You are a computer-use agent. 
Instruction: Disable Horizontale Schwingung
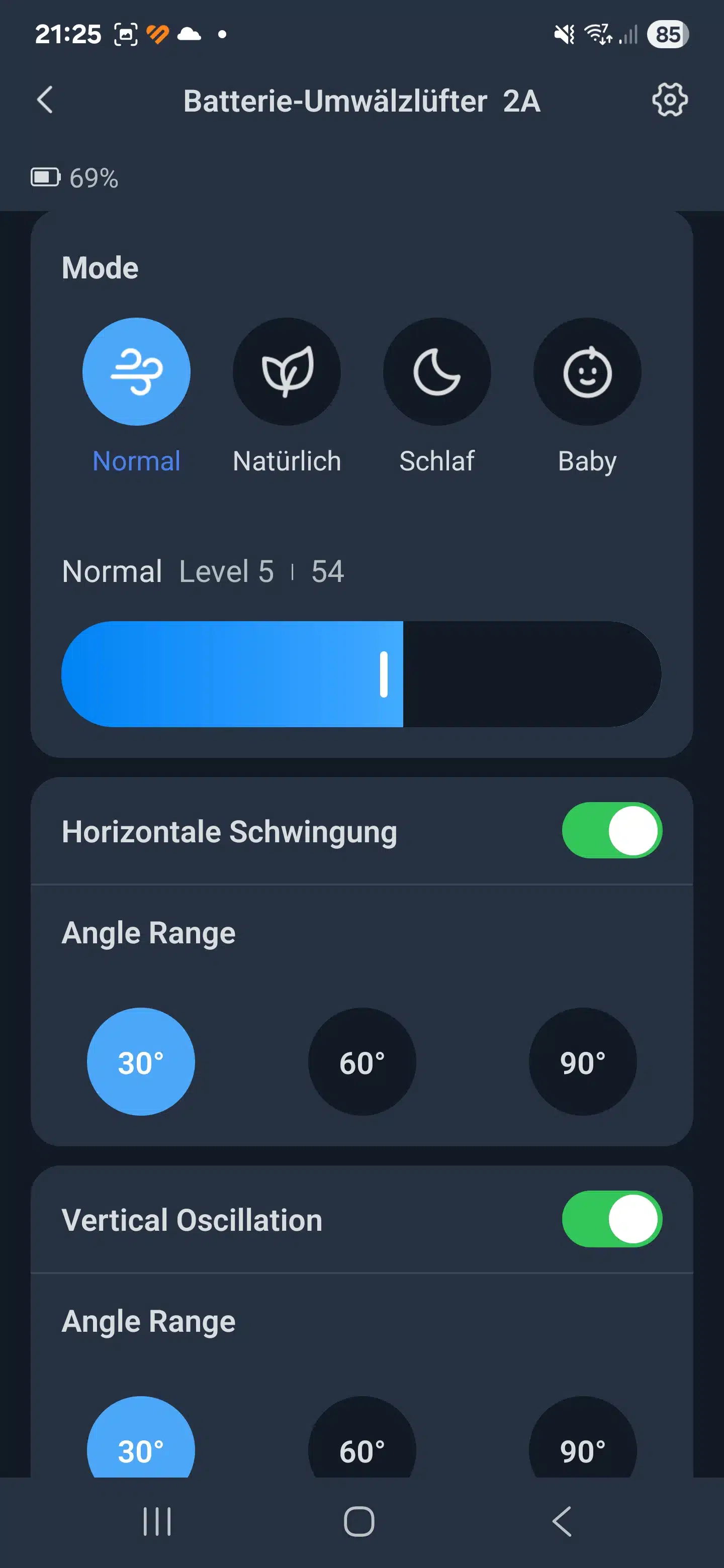(x=611, y=830)
